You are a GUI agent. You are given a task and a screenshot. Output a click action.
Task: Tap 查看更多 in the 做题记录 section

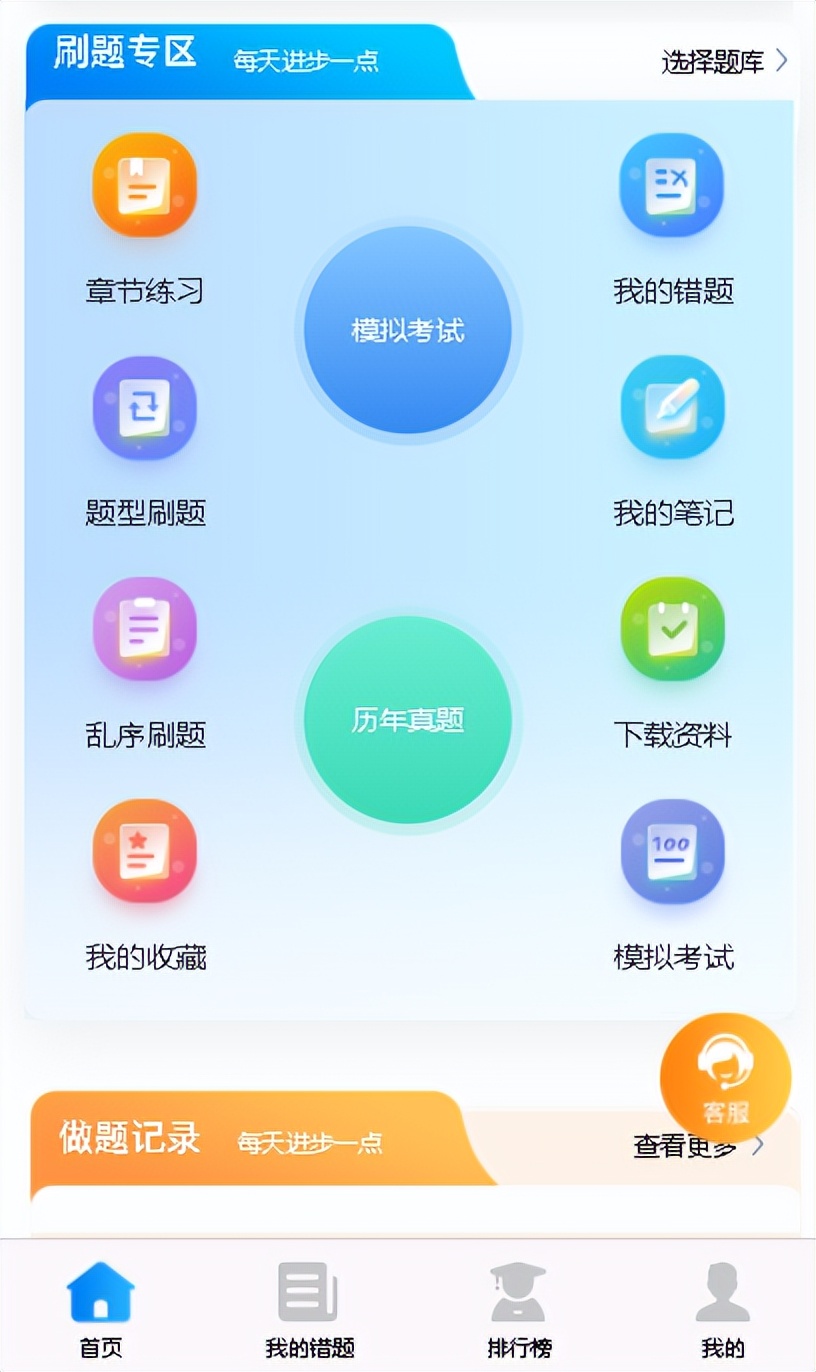690,1147
